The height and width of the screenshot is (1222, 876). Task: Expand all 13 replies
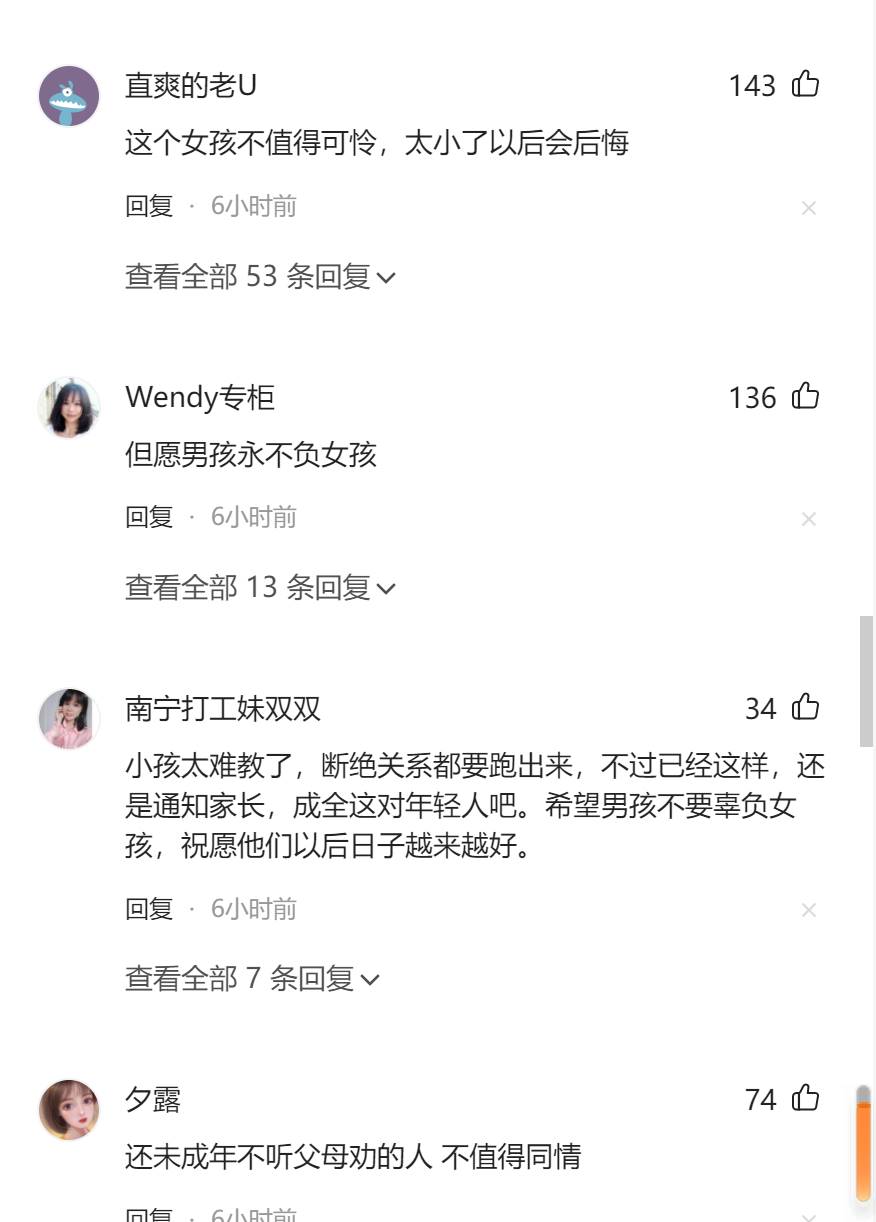(260, 588)
